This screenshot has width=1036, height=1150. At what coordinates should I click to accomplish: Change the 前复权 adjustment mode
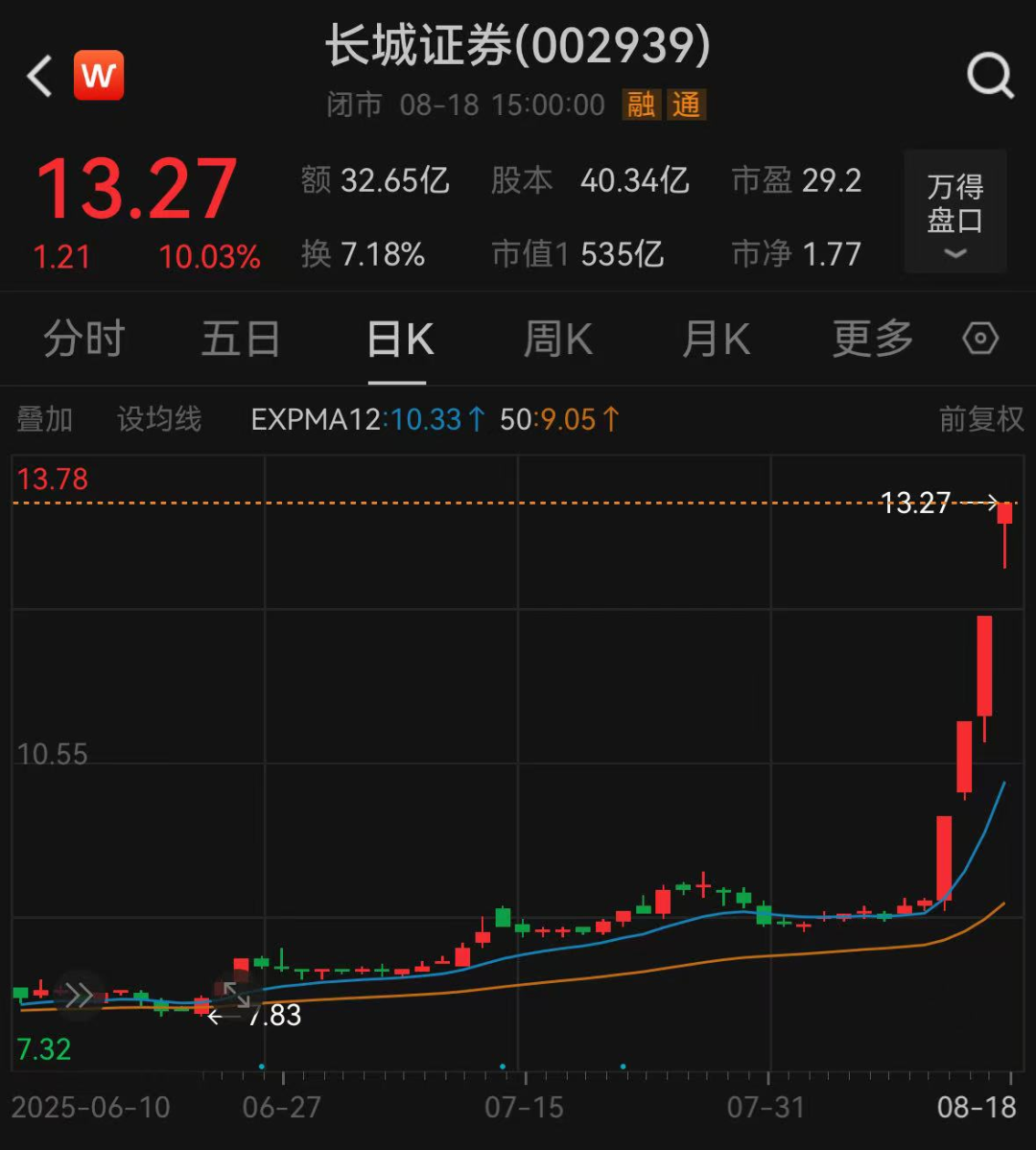click(x=980, y=419)
